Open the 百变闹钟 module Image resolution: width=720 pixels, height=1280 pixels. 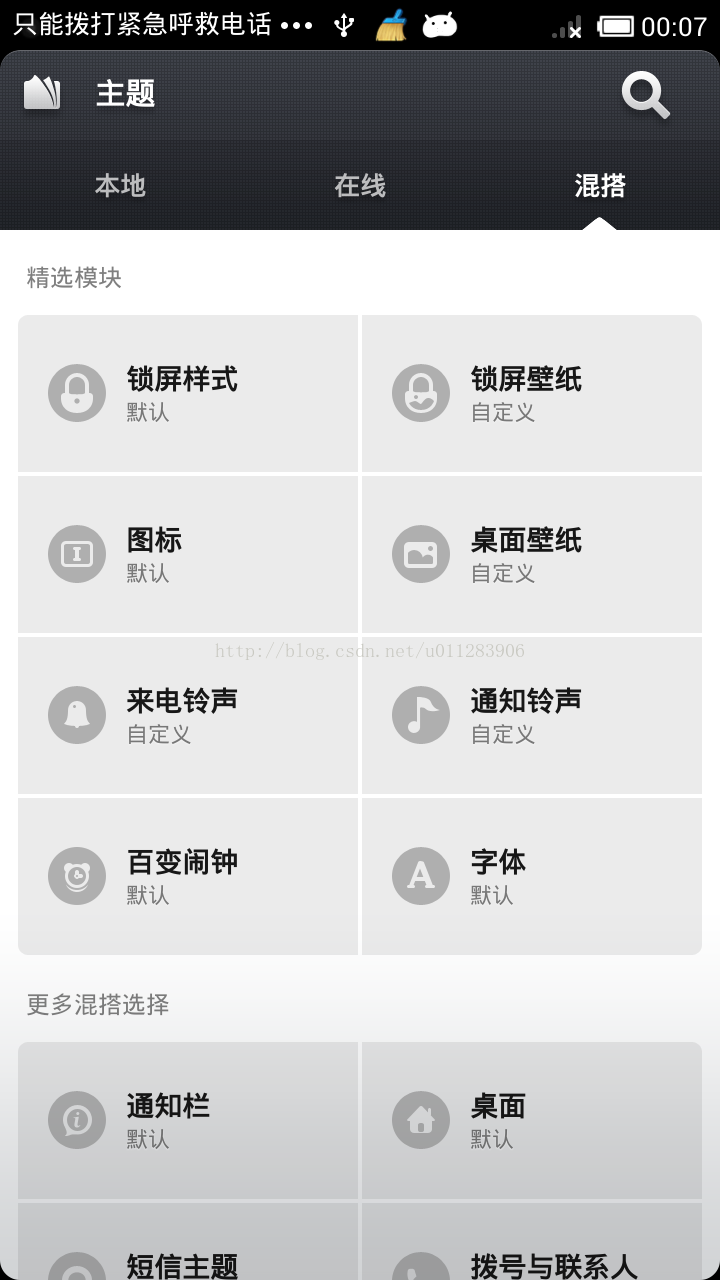(188, 876)
